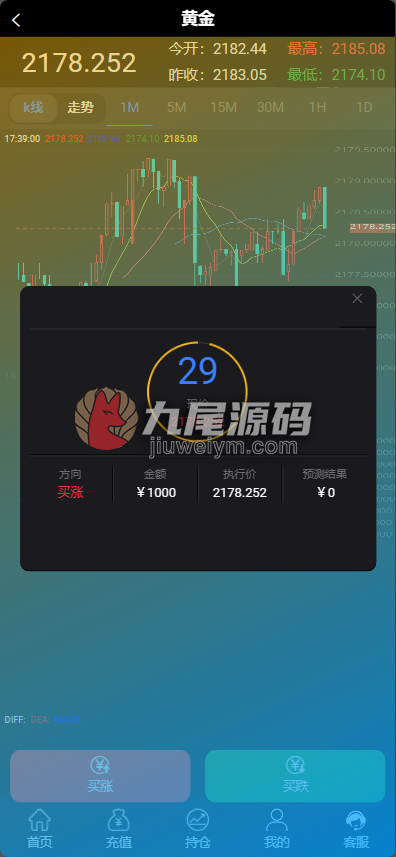Open the 充值 recharge tab

[119, 829]
